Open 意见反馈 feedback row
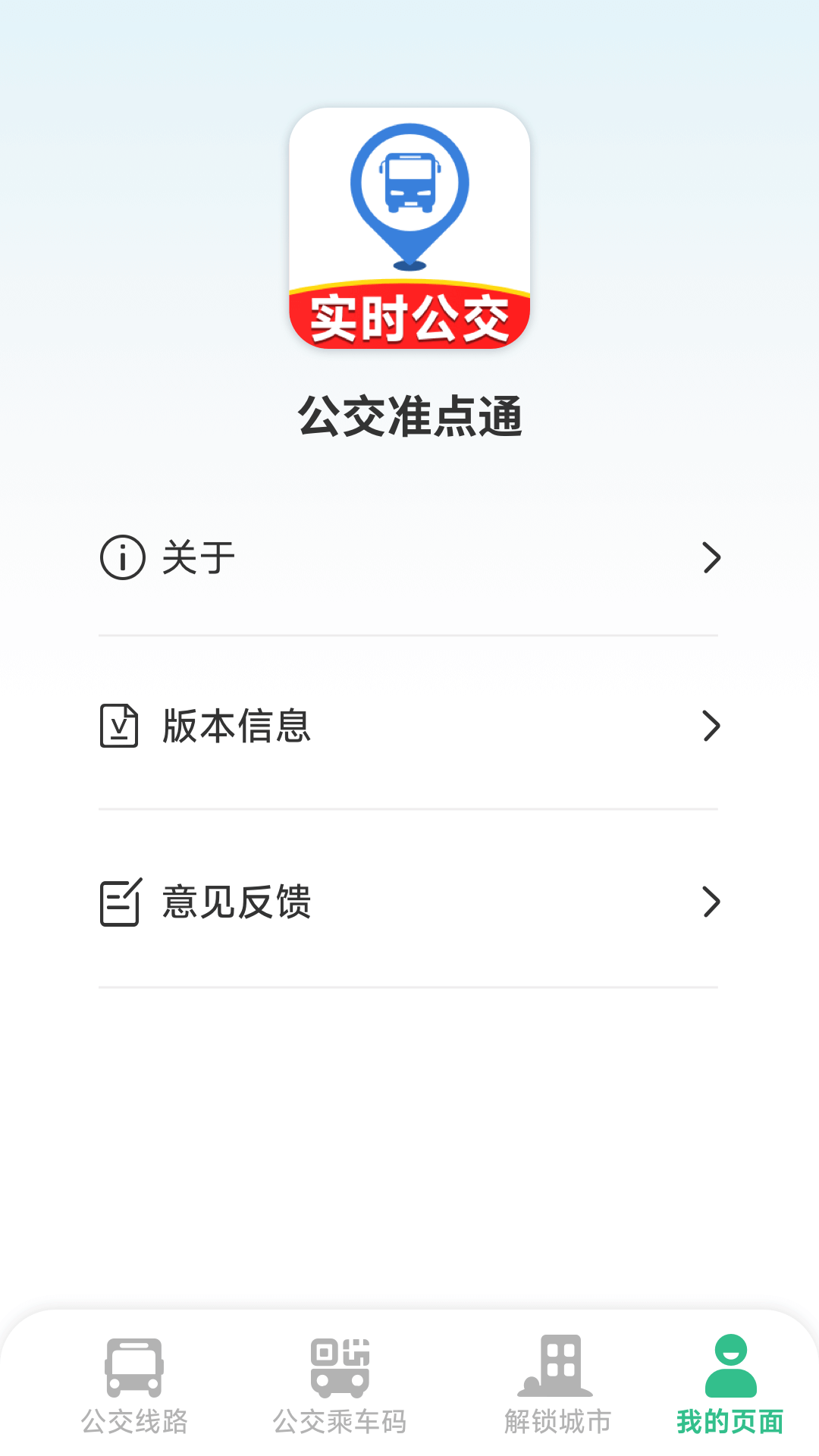 tap(409, 902)
